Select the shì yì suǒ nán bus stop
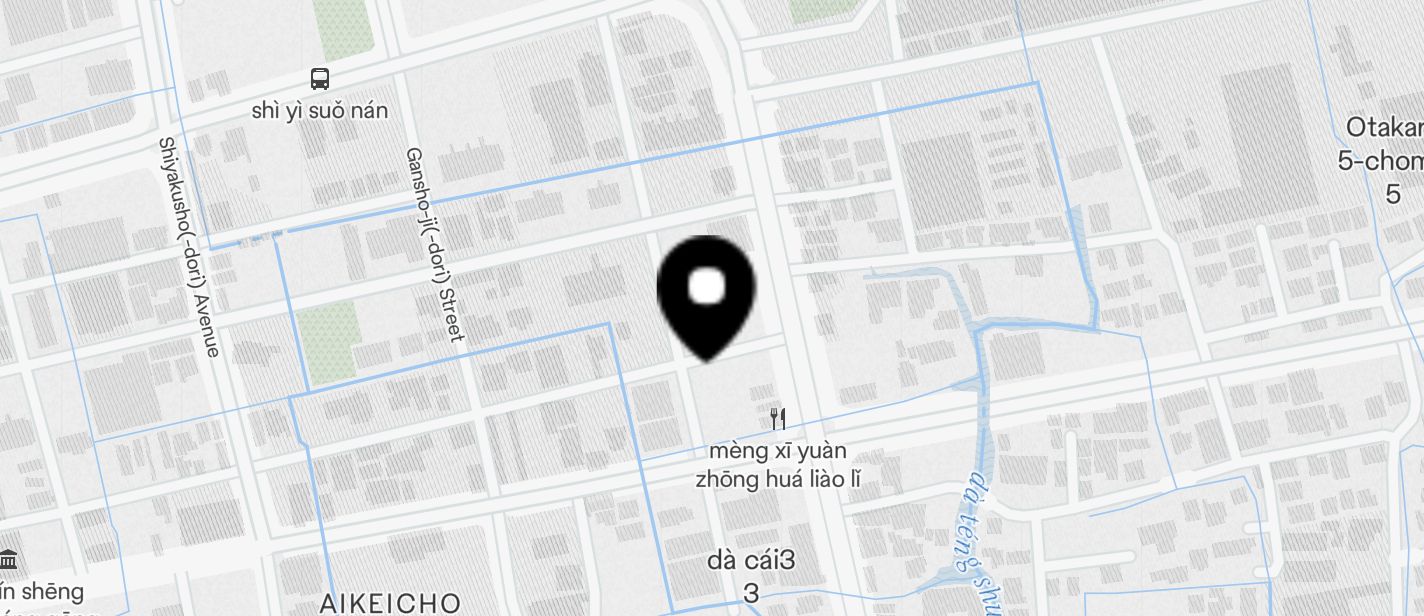This screenshot has width=1424, height=616. tap(320, 78)
